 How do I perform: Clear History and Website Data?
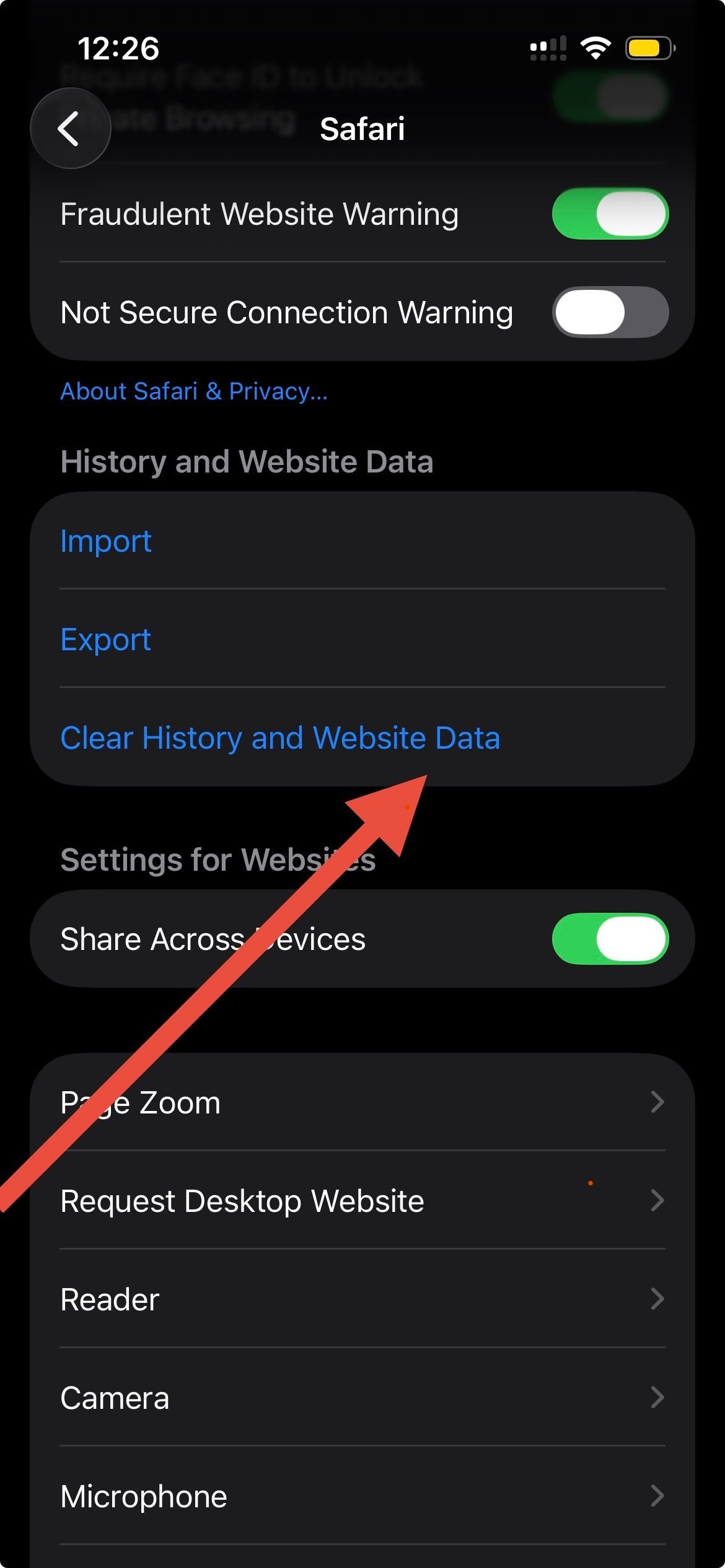click(x=280, y=738)
